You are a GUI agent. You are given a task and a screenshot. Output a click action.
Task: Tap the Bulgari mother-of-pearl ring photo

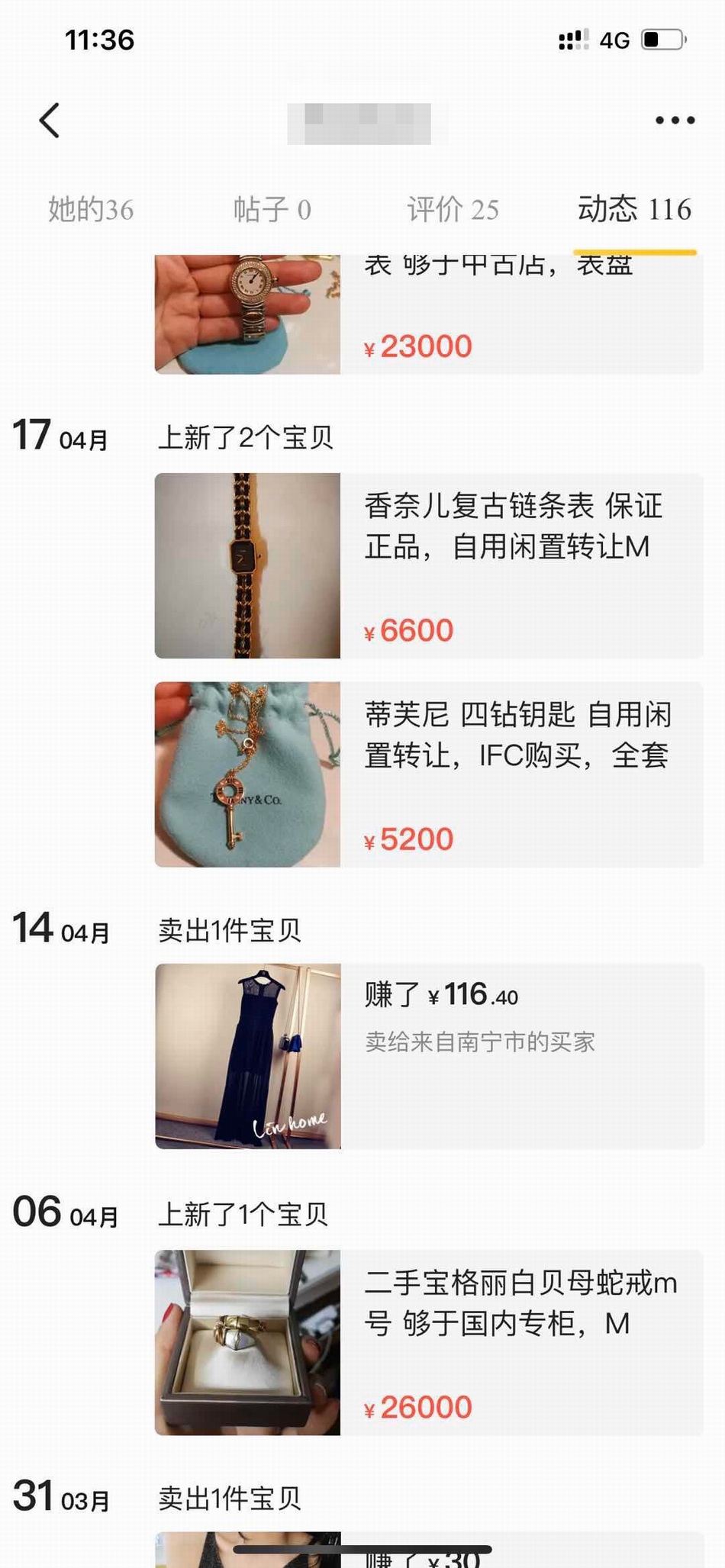tap(249, 1343)
